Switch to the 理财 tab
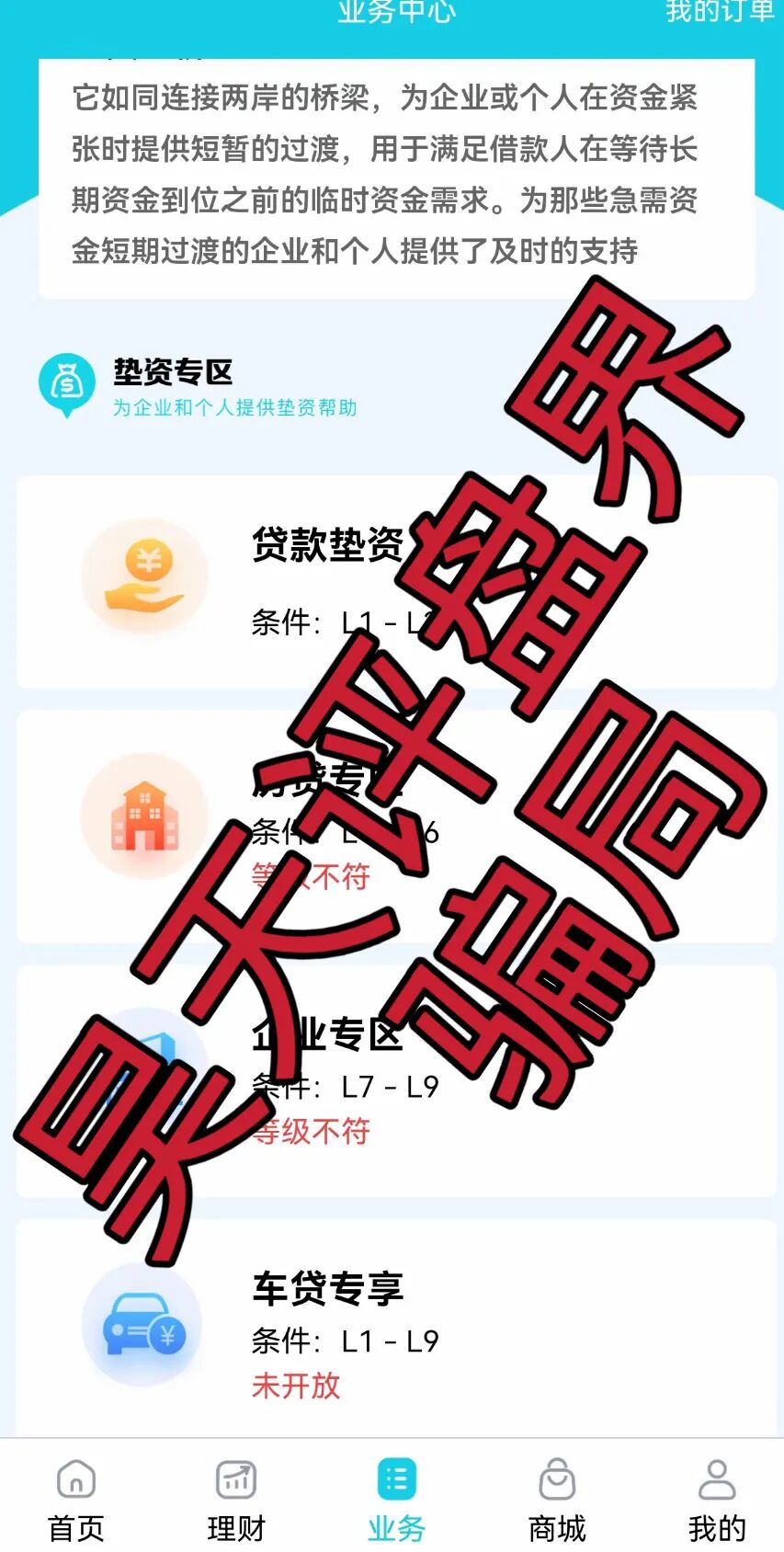 click(x=236, y=1500)
